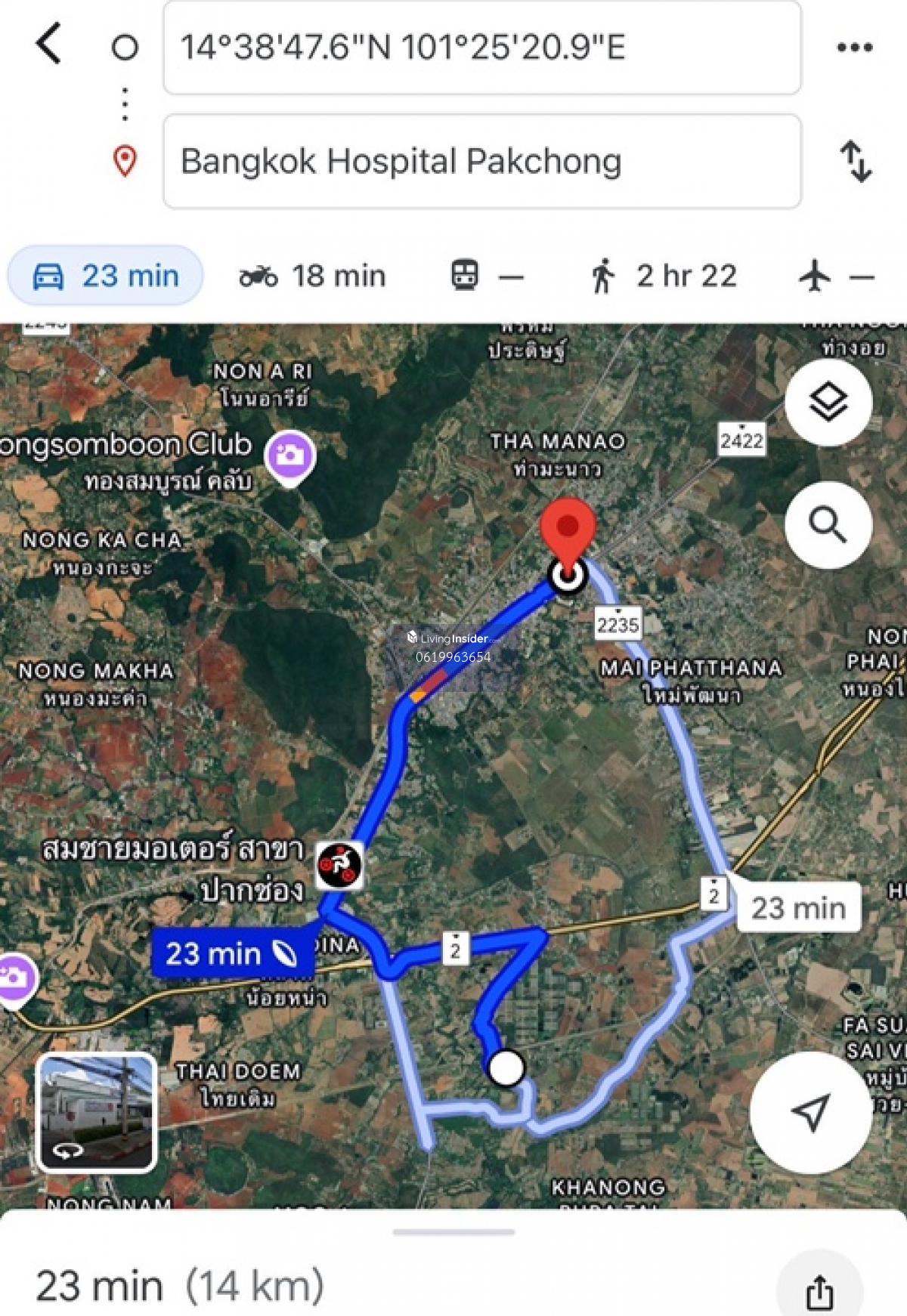Edit the starting point coordinates field

(481, 48)
